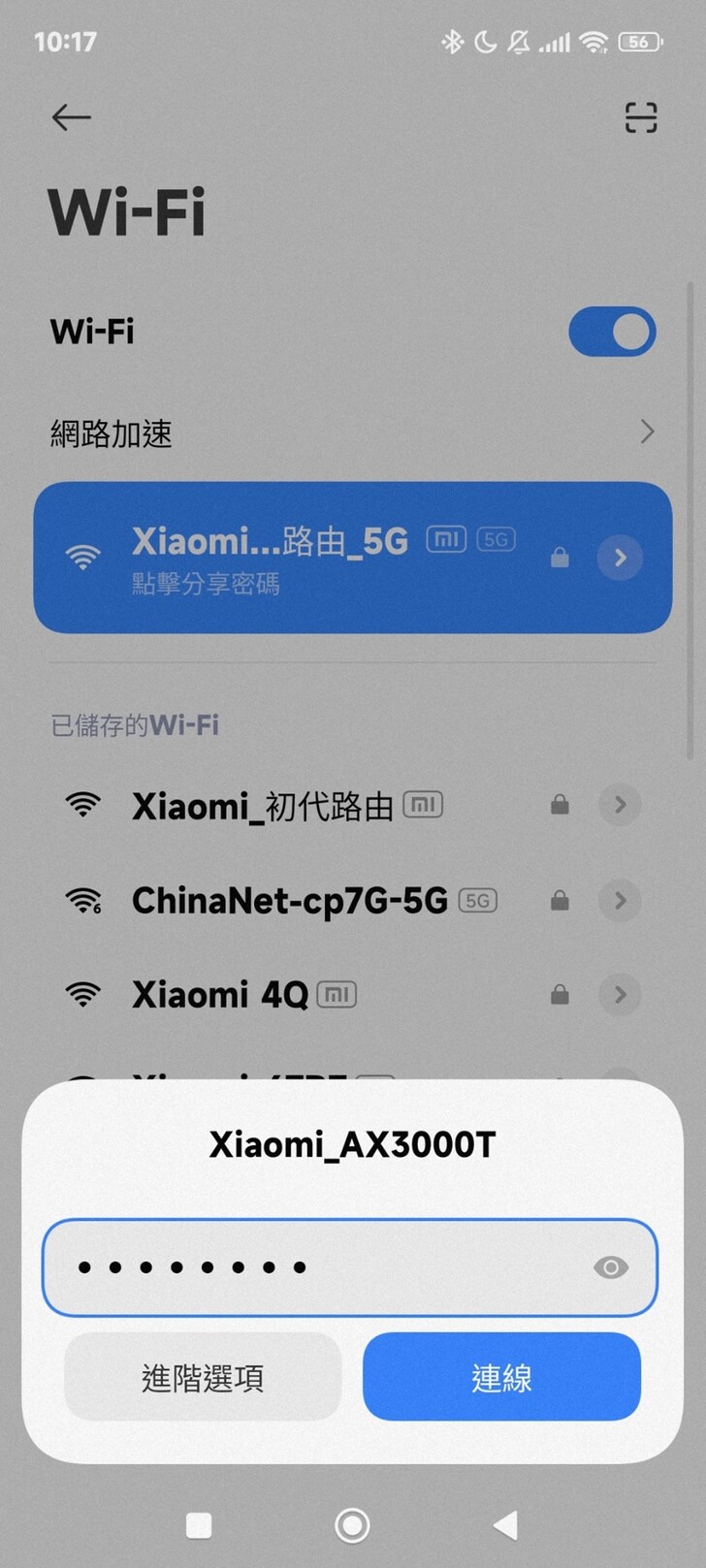Tap the system back triangle

(505, 1525)
